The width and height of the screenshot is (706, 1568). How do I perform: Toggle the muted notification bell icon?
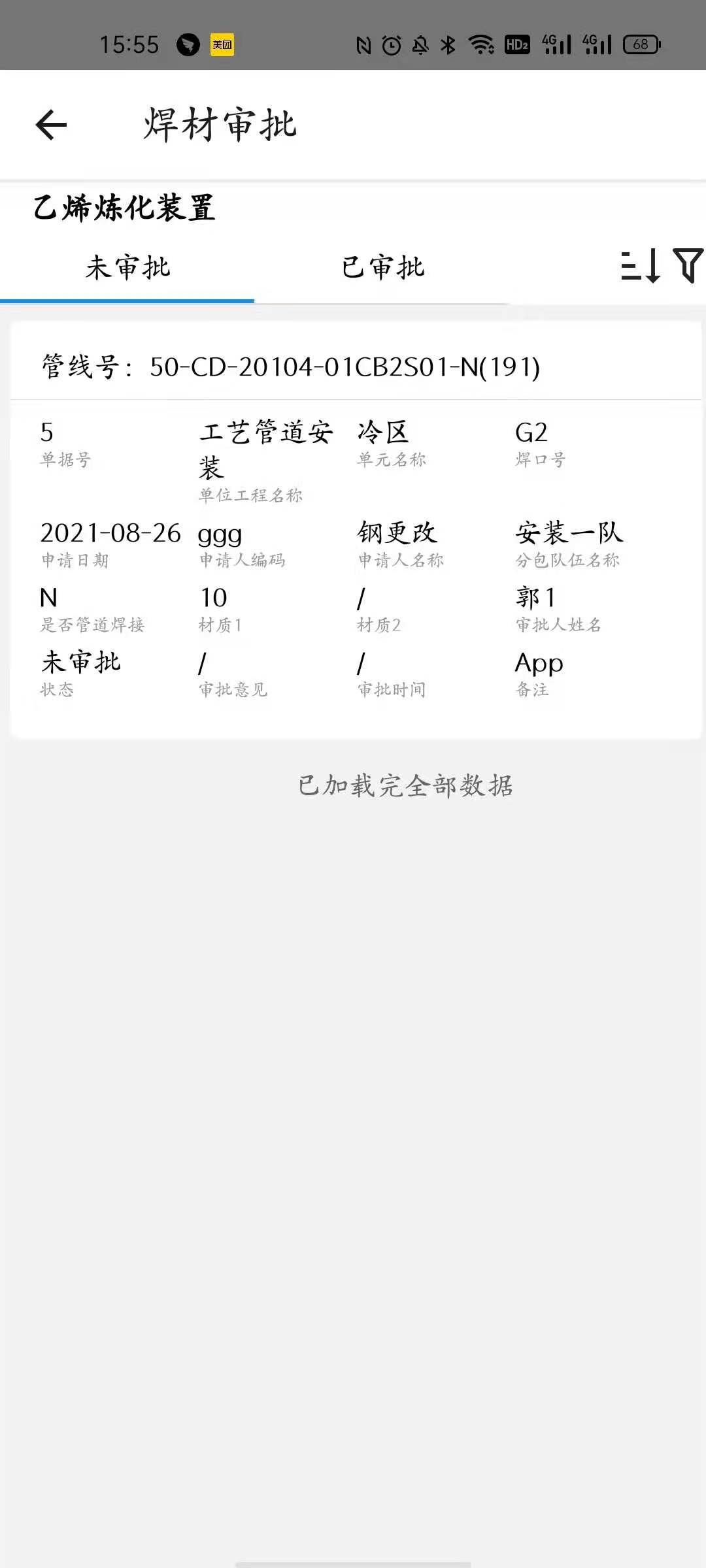pyautogui.click(x=419, y=44)
